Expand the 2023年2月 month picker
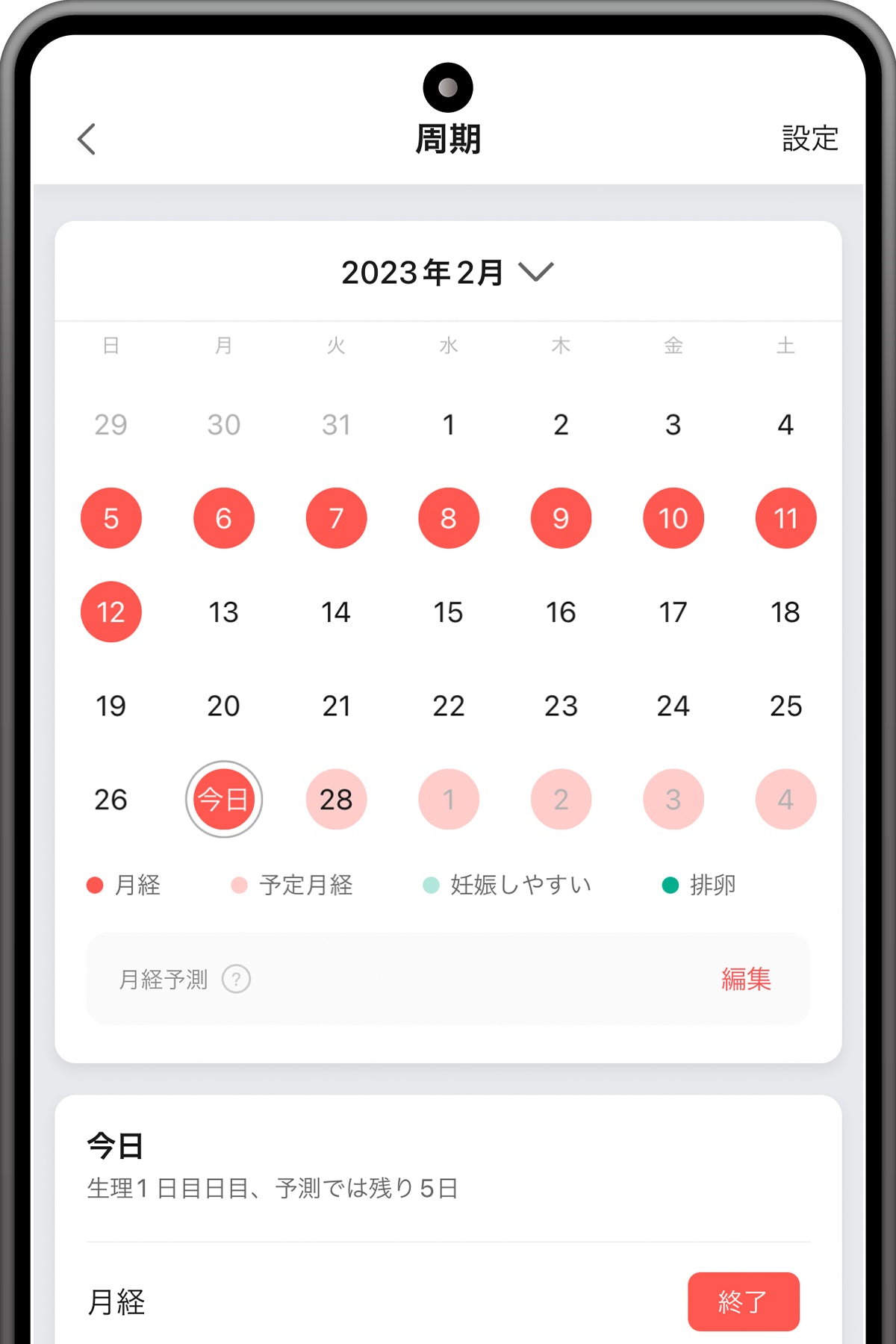896x1344 pixels. [x=447, y=273]
